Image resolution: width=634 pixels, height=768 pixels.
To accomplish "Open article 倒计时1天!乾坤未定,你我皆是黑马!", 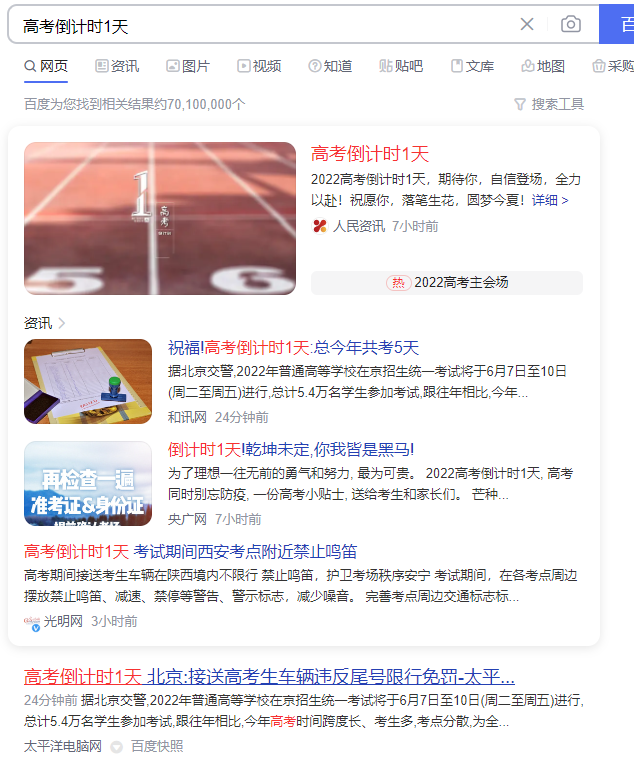I will coord(290,449).
